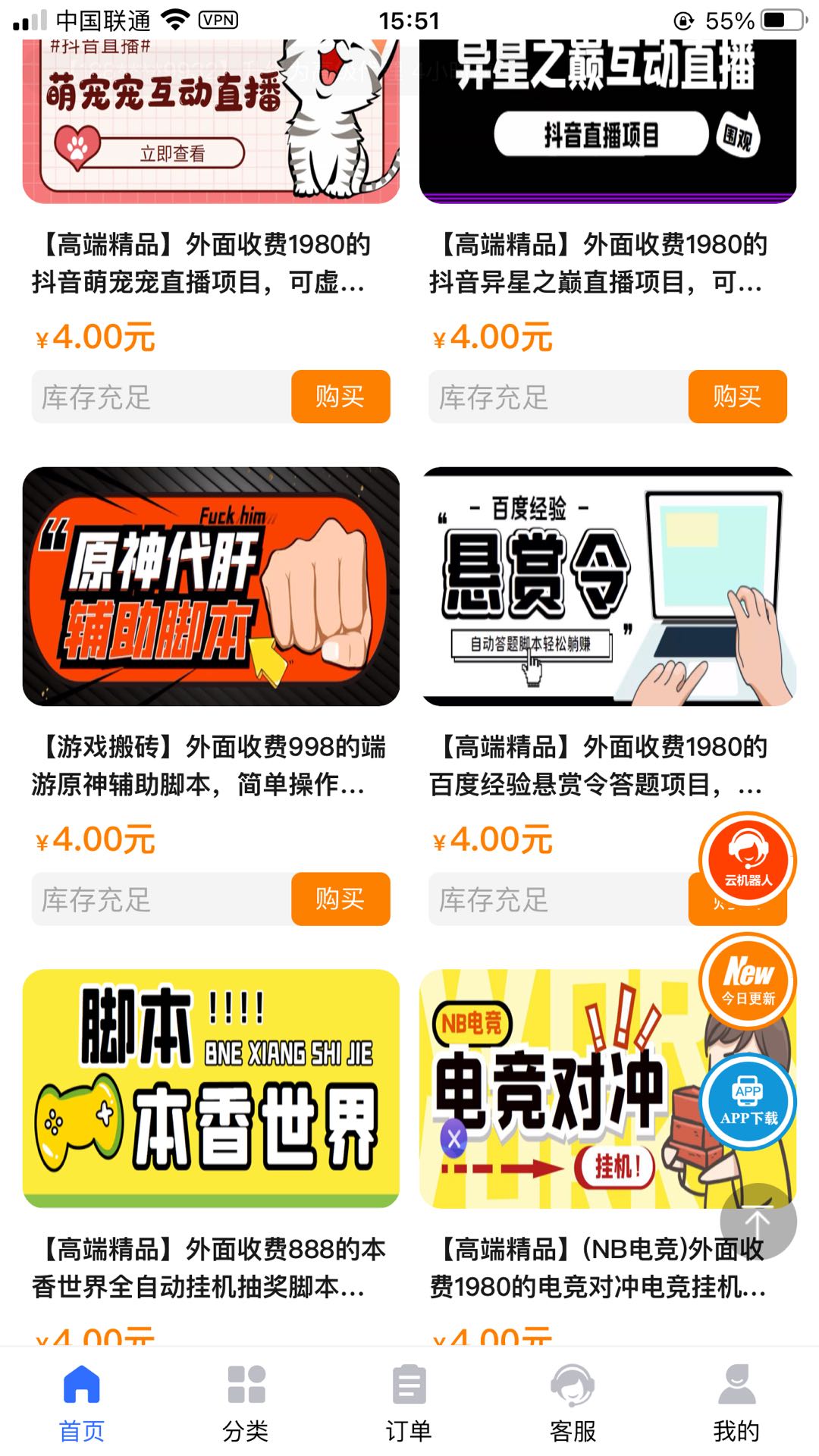Tap 购买 for 抖音异星之巅直播项目

coord(737,397)
